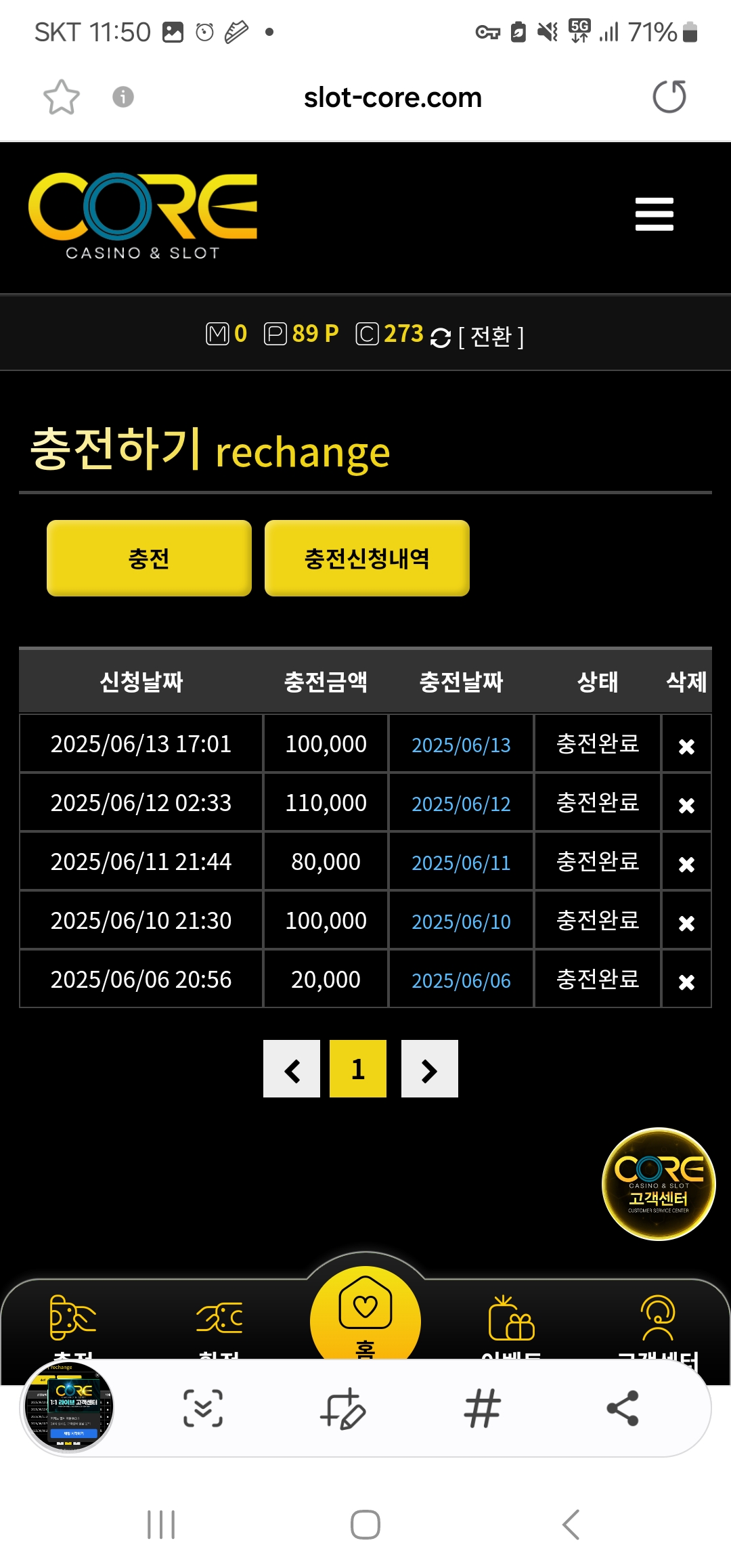Go to the previous page of results
Image resolution: width=731 pixels, height=1568 pixels.
(x=292, y=1070)
